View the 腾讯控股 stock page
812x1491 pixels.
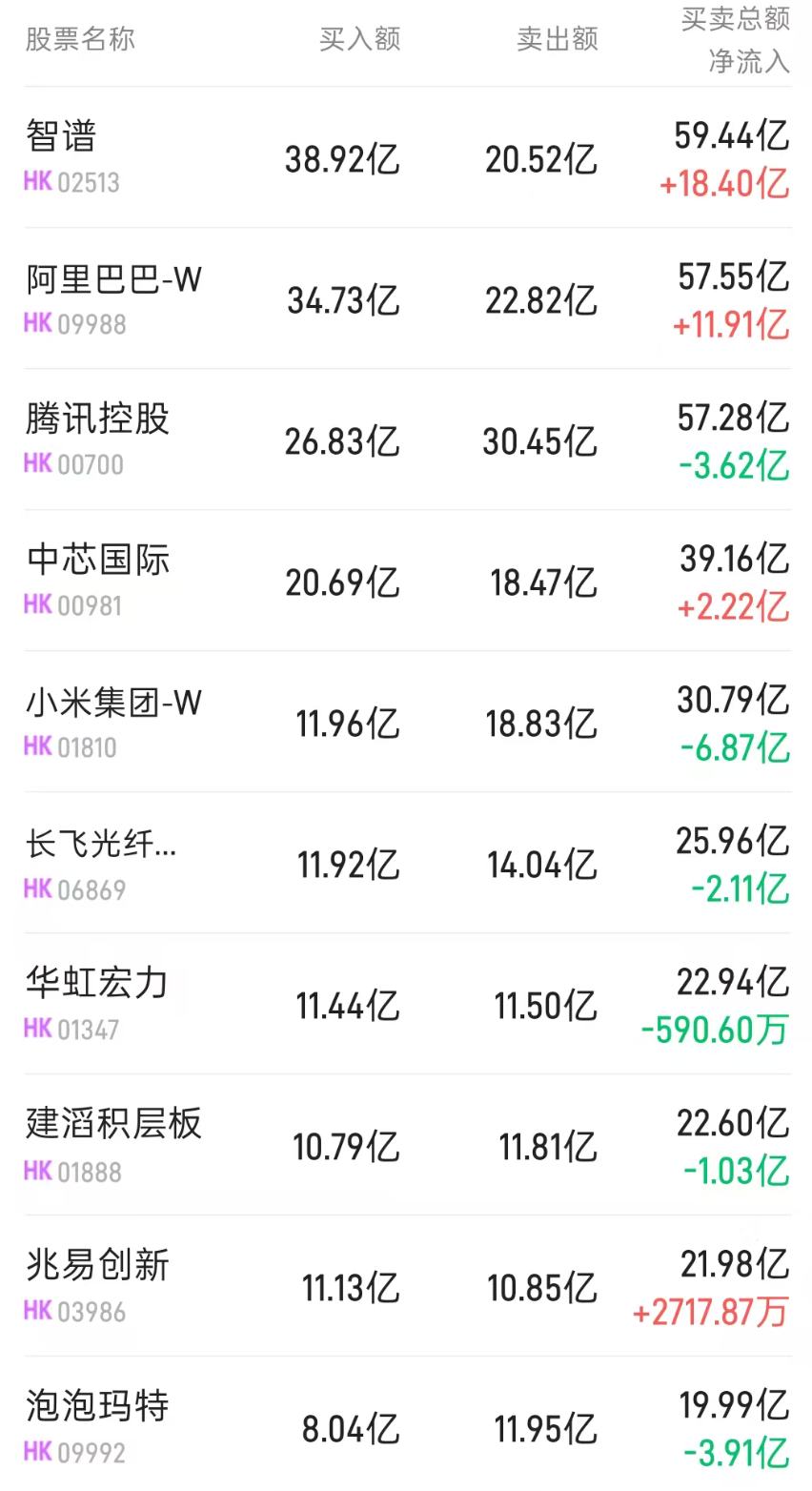click(x=407, y=439)
